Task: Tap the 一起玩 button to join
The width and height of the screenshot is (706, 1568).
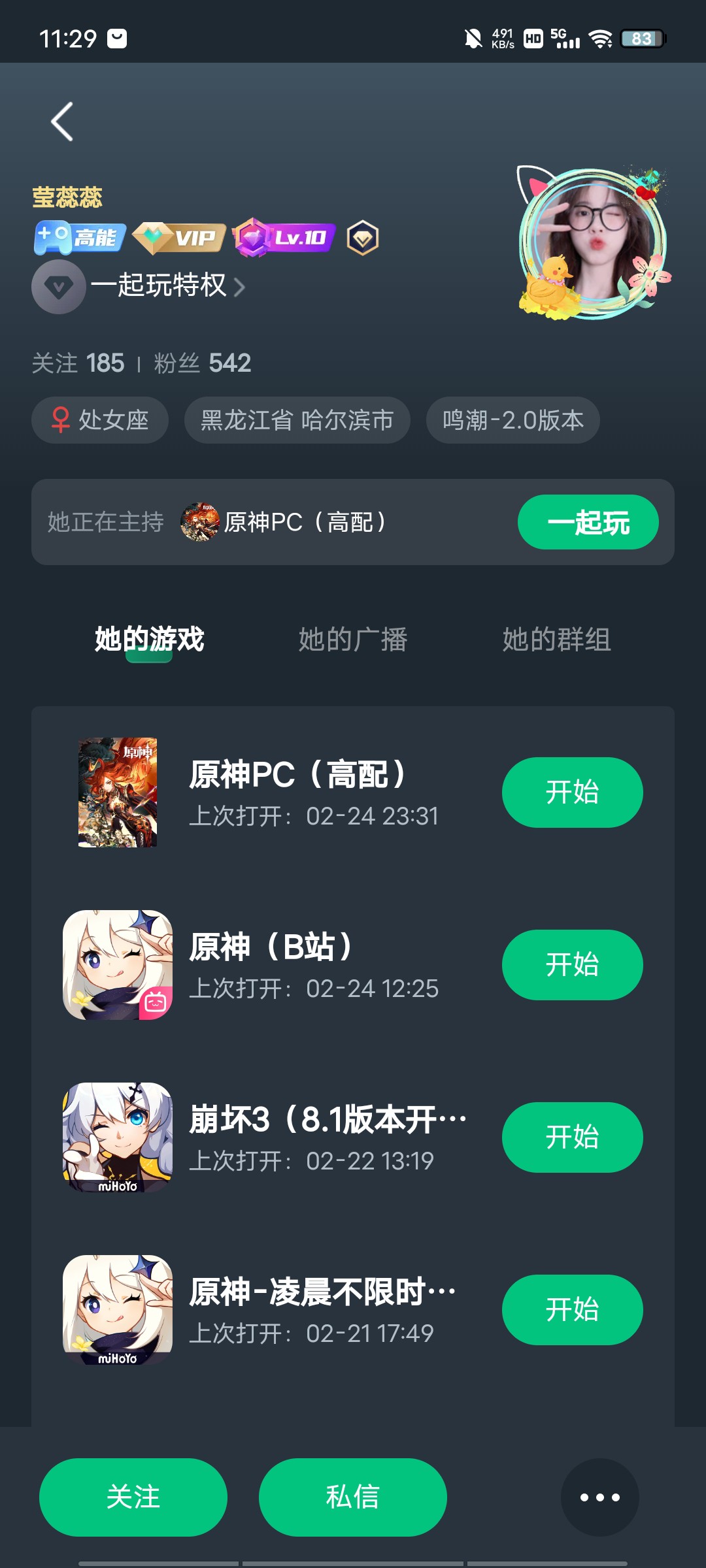Action: tap(588, 522)
